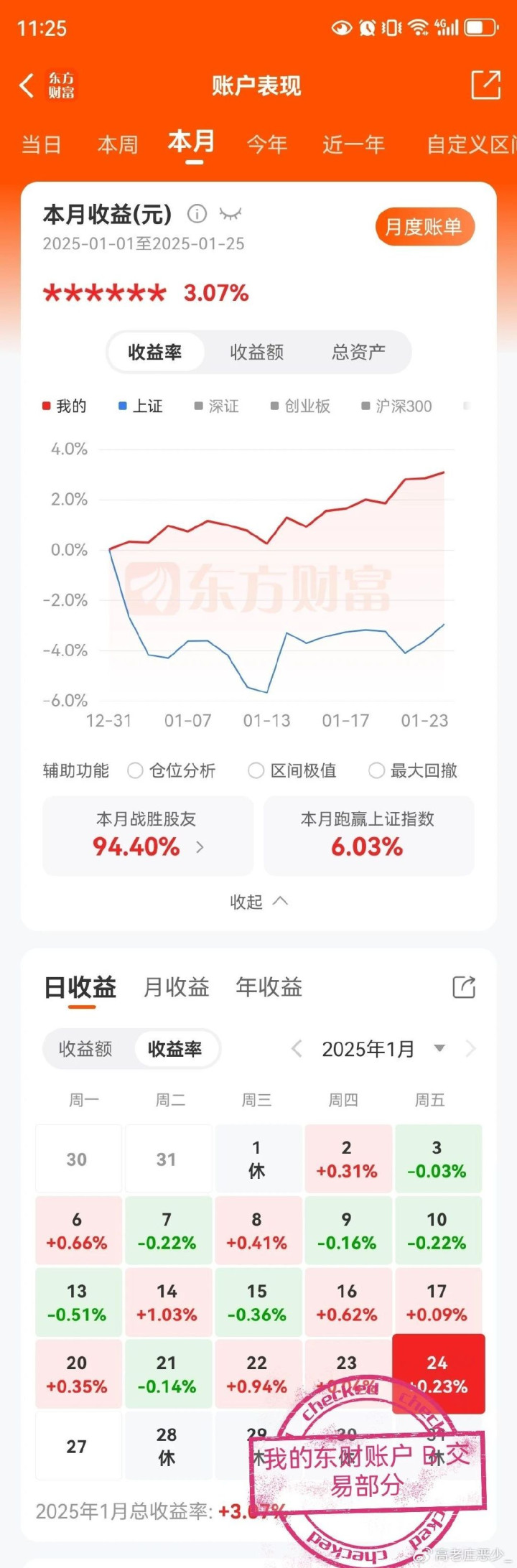The image size is (517, 1568).
Task: Open 本月战胜股友 details
Action: point(148,836)
